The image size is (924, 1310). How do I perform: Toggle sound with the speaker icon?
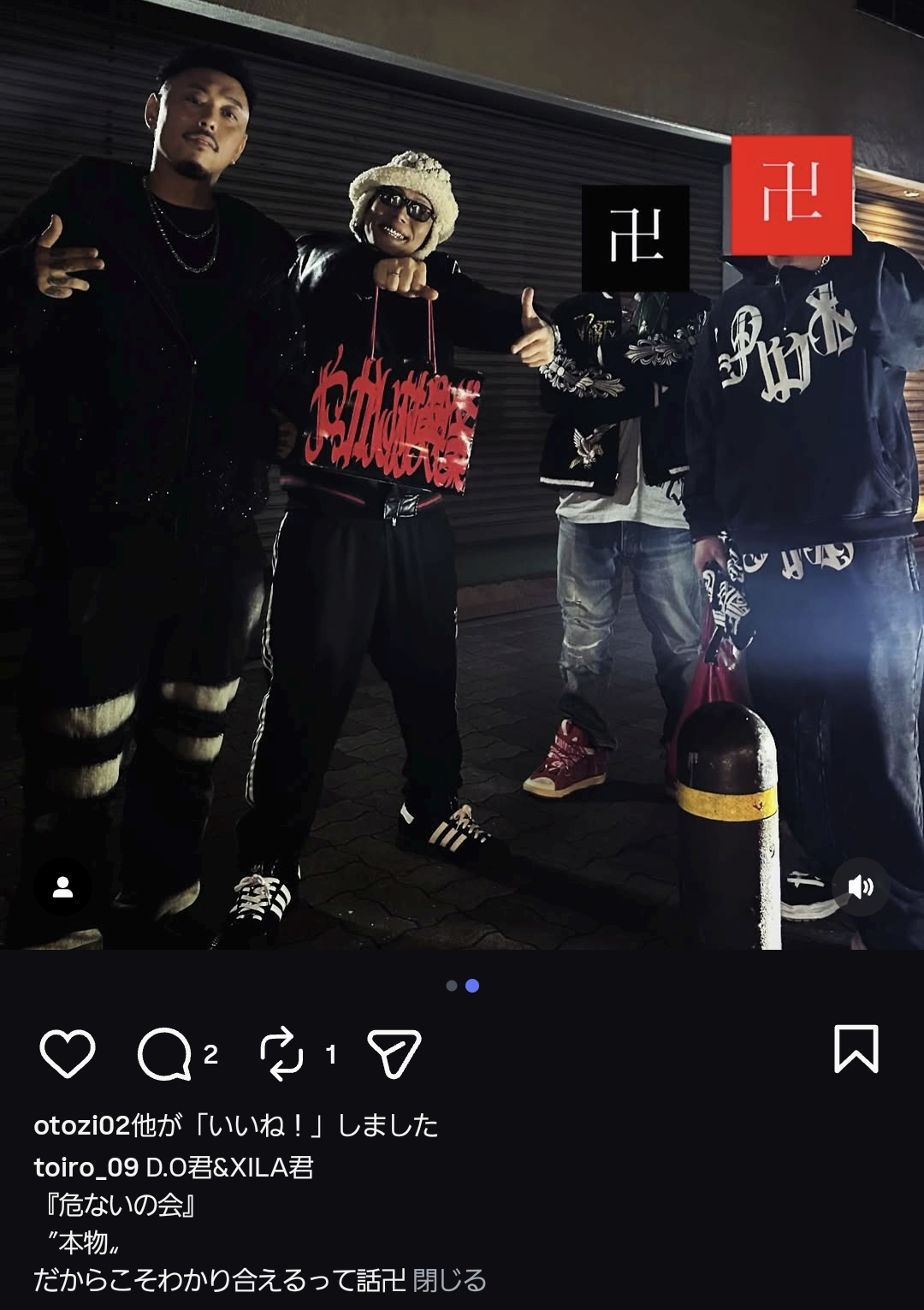pyautogui.click(x=860, y=887)
